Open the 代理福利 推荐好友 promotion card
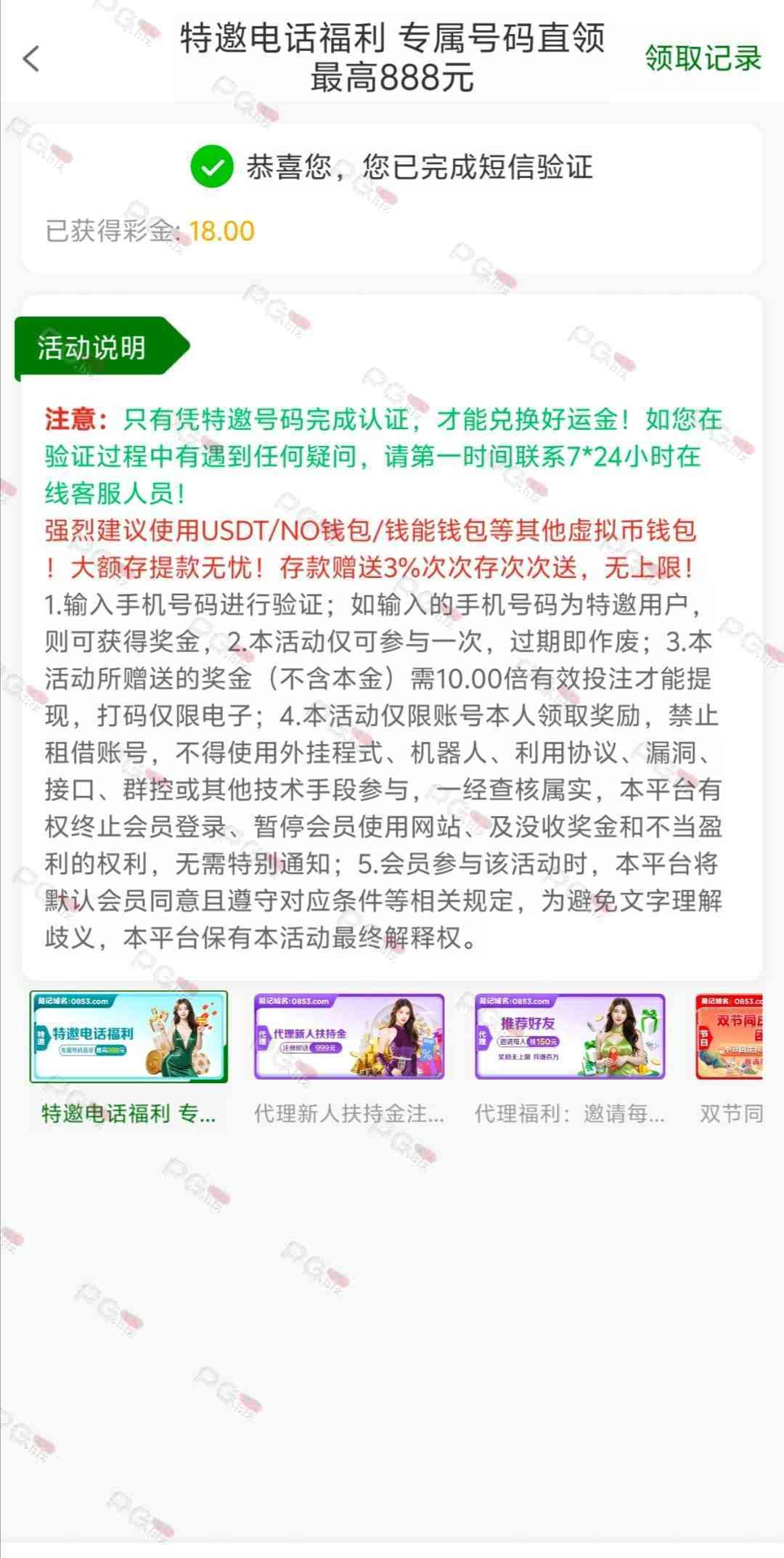784x1558 pixels. 570,1037
